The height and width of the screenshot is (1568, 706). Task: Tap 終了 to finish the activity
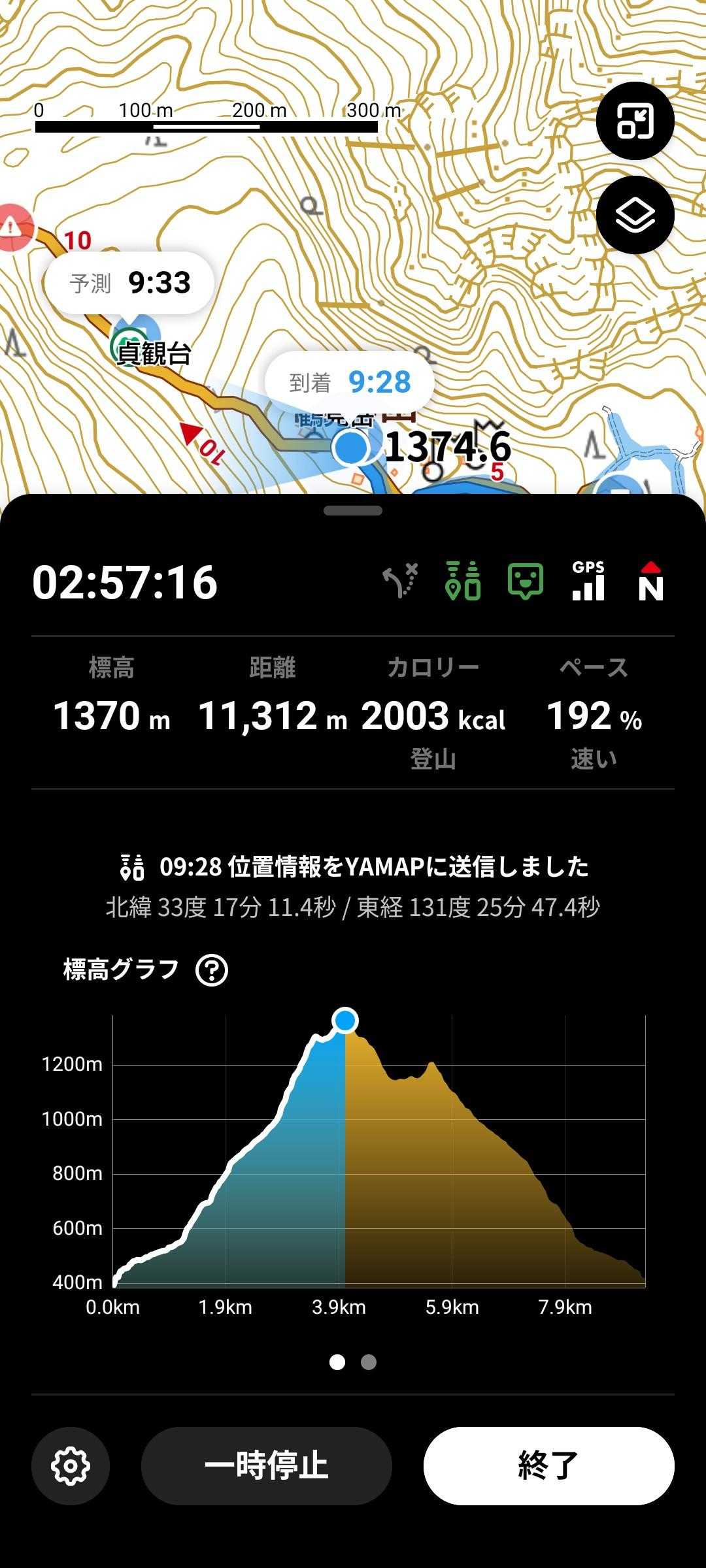coord(548,1465)
